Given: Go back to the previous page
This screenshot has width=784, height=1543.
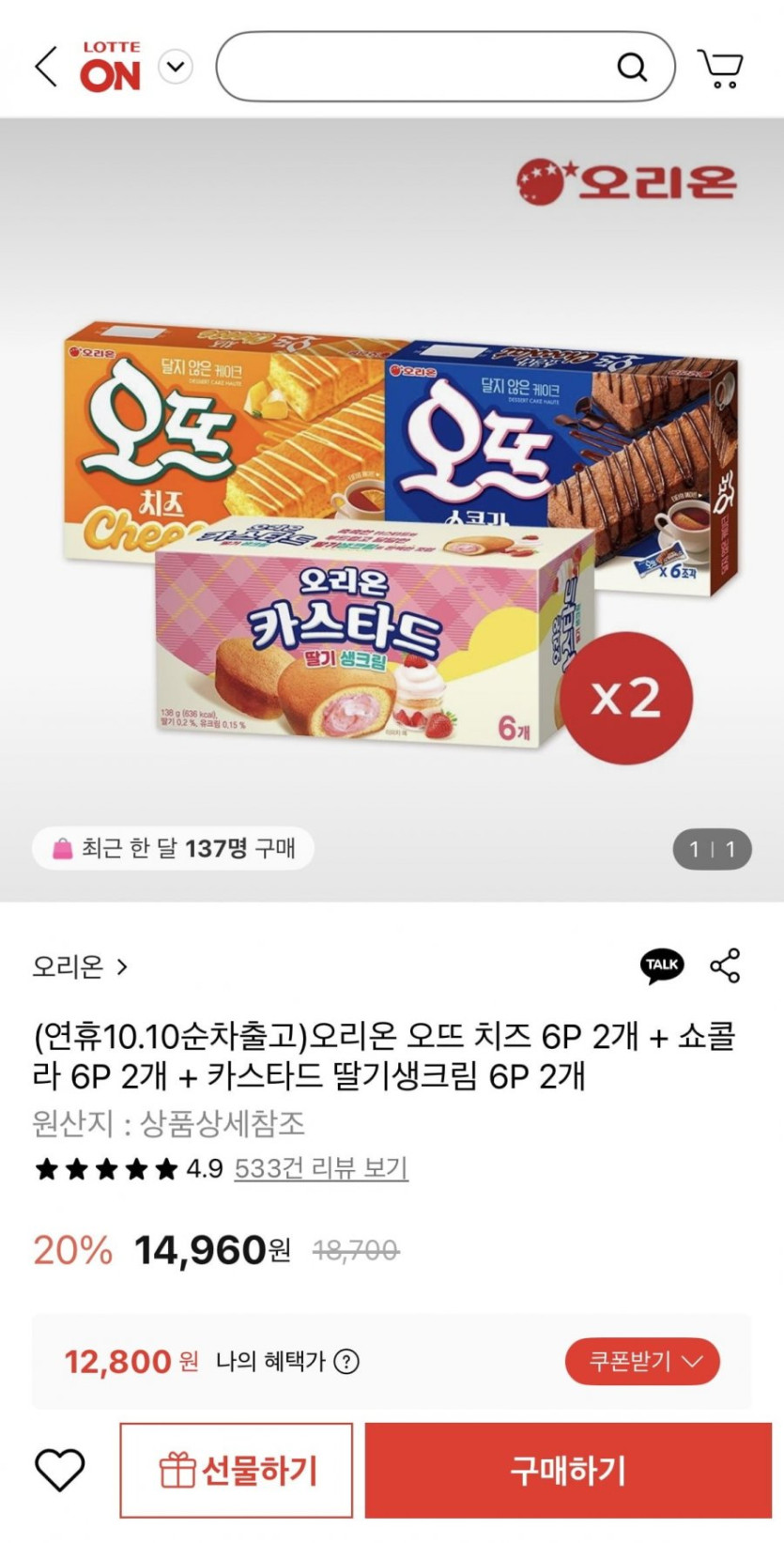Looking at the screenshot, I should [x=45, y=68].
